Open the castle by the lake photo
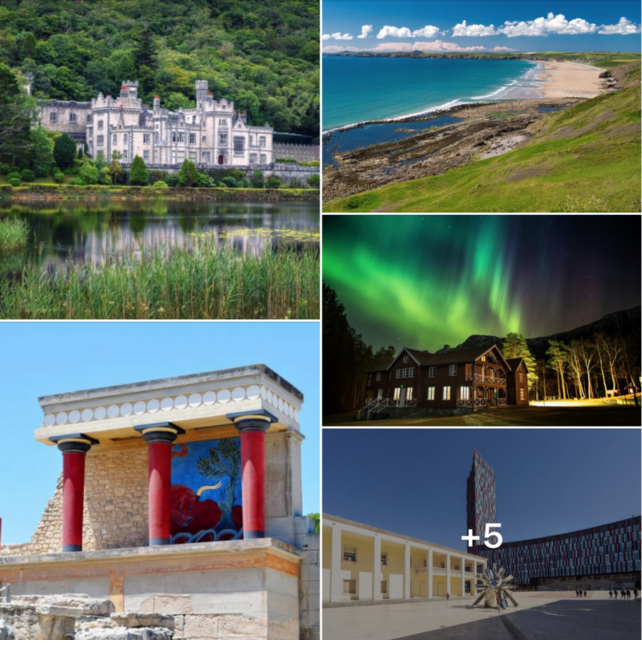 160,160
